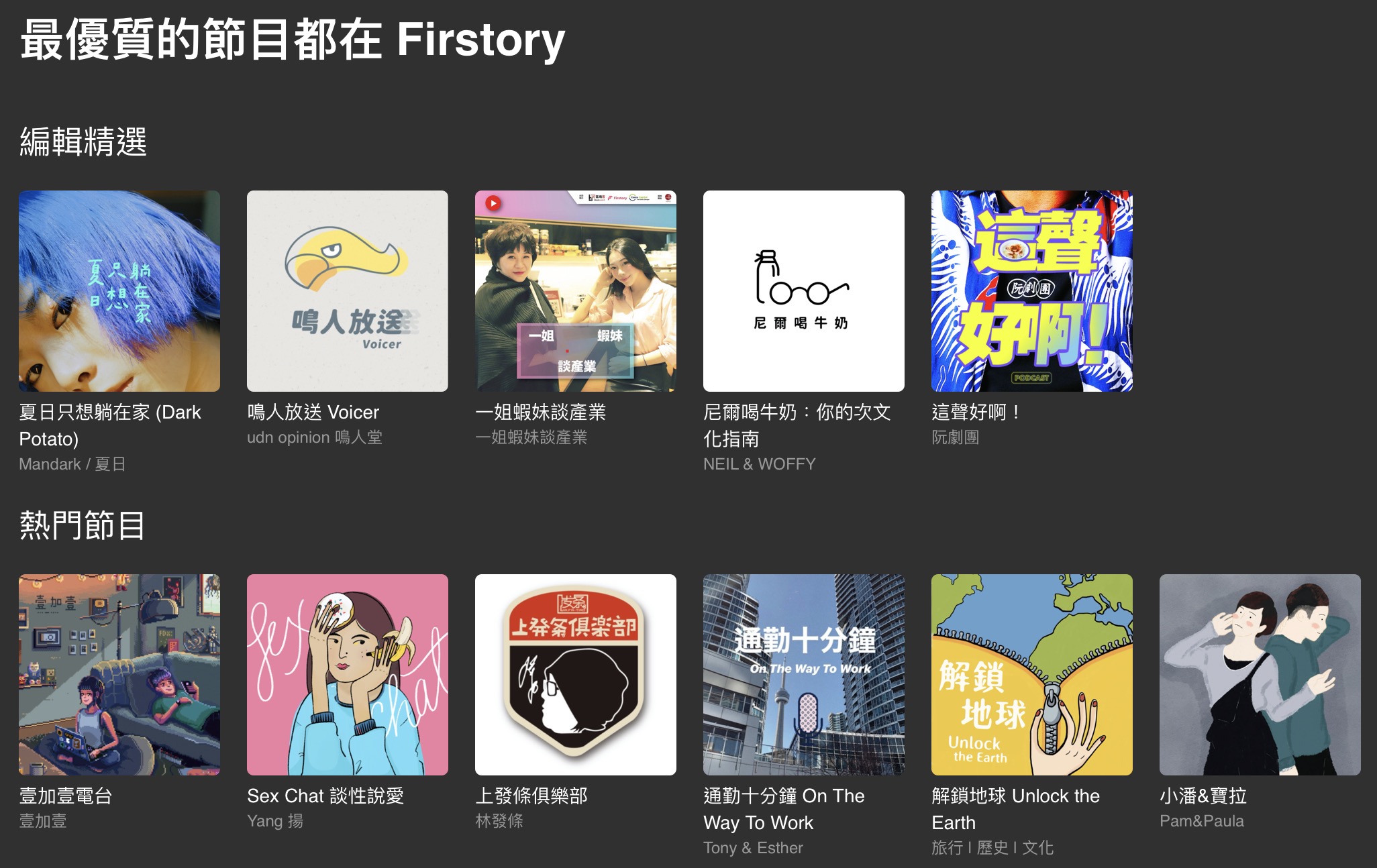
Task: View 解鎖地球 Unlock the Earth show
Action: pos(1032,675)
